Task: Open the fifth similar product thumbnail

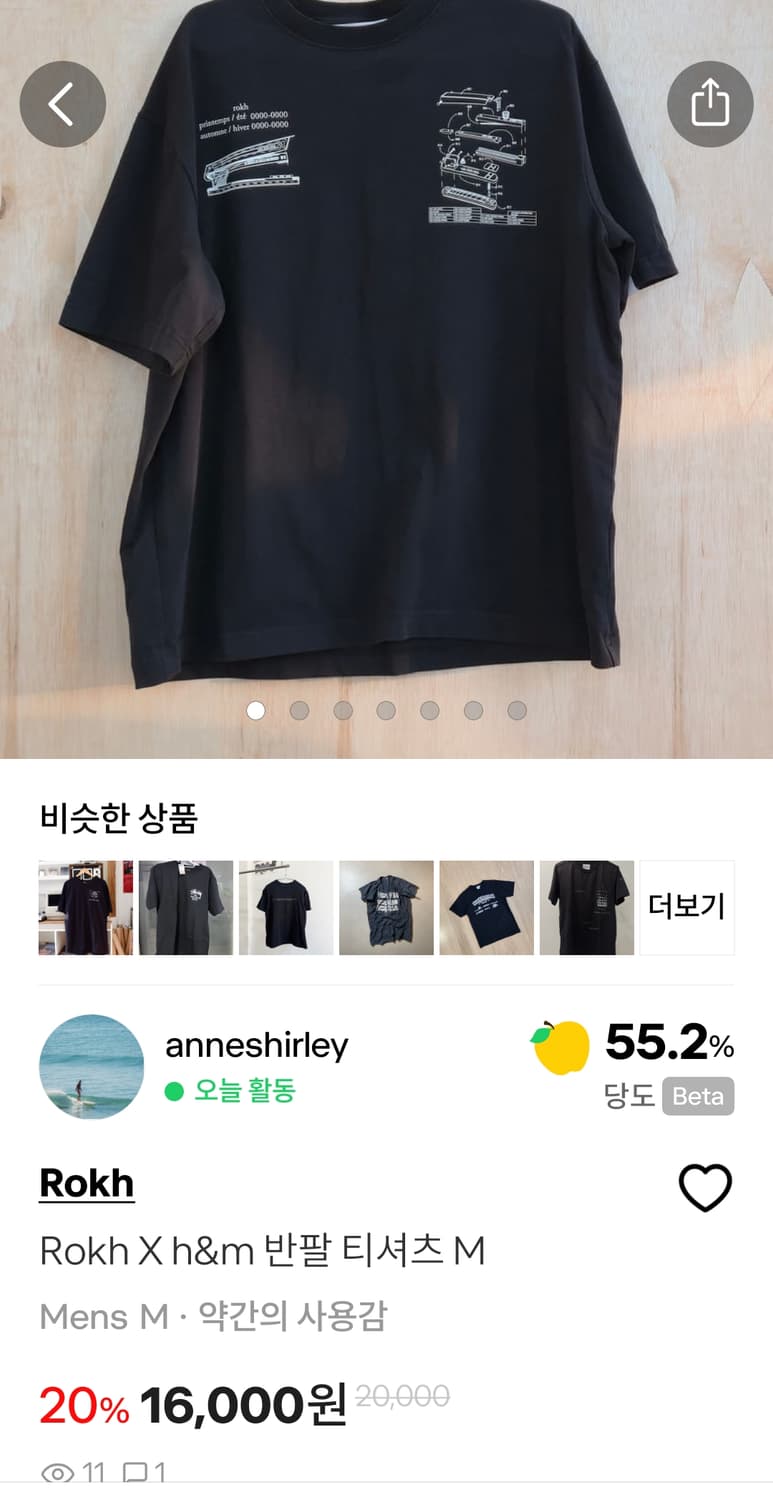Action: point(486,907)
